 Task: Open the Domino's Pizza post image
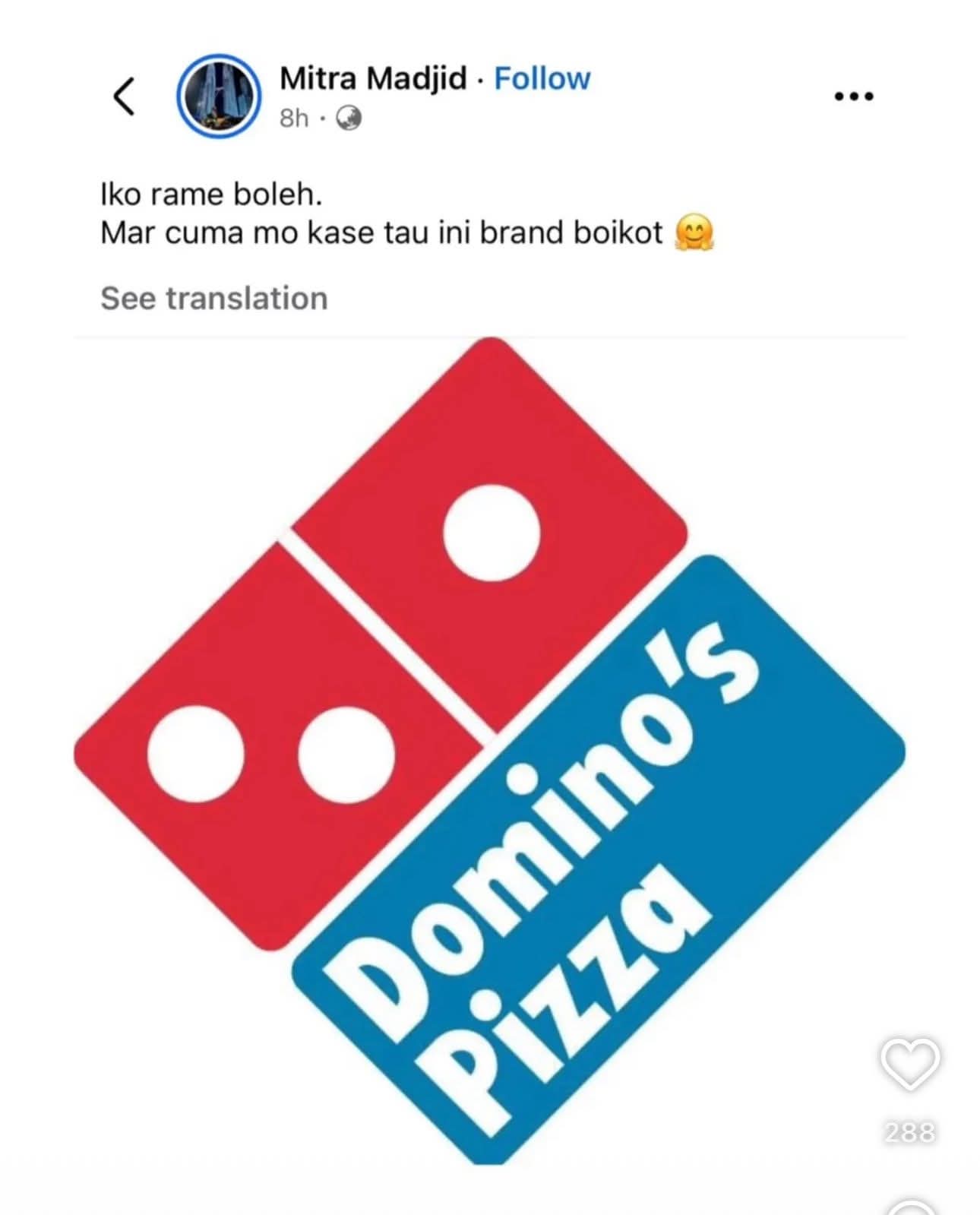pyautogui.click(x=489, y=751)
